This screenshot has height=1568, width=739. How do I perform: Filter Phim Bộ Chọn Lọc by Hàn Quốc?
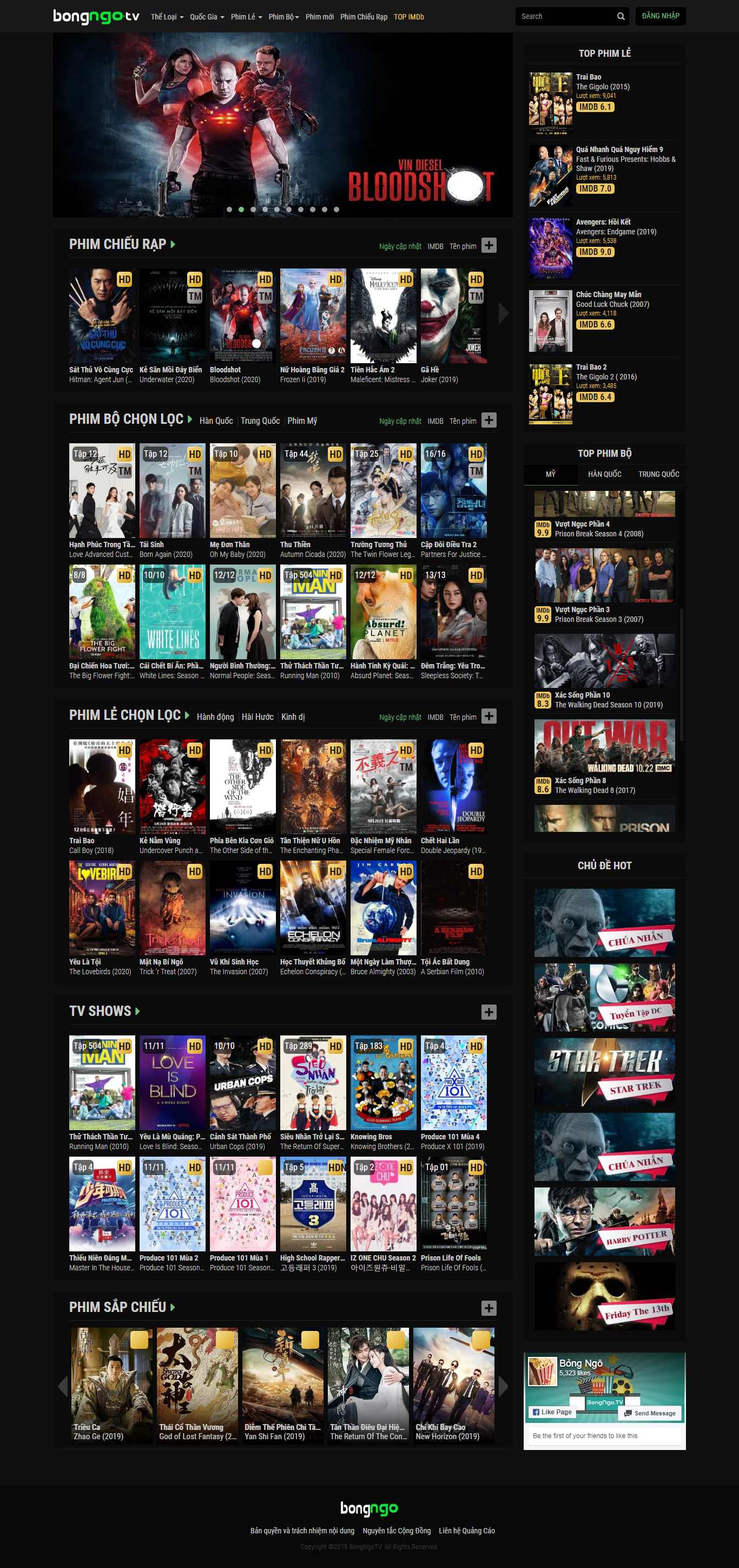(x=216, y=421)
